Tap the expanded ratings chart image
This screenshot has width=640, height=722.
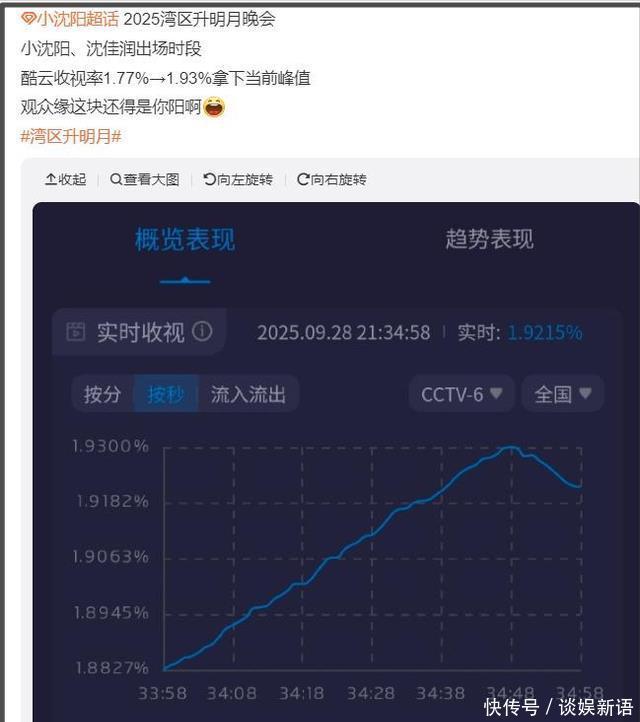(x=335, y=460)
